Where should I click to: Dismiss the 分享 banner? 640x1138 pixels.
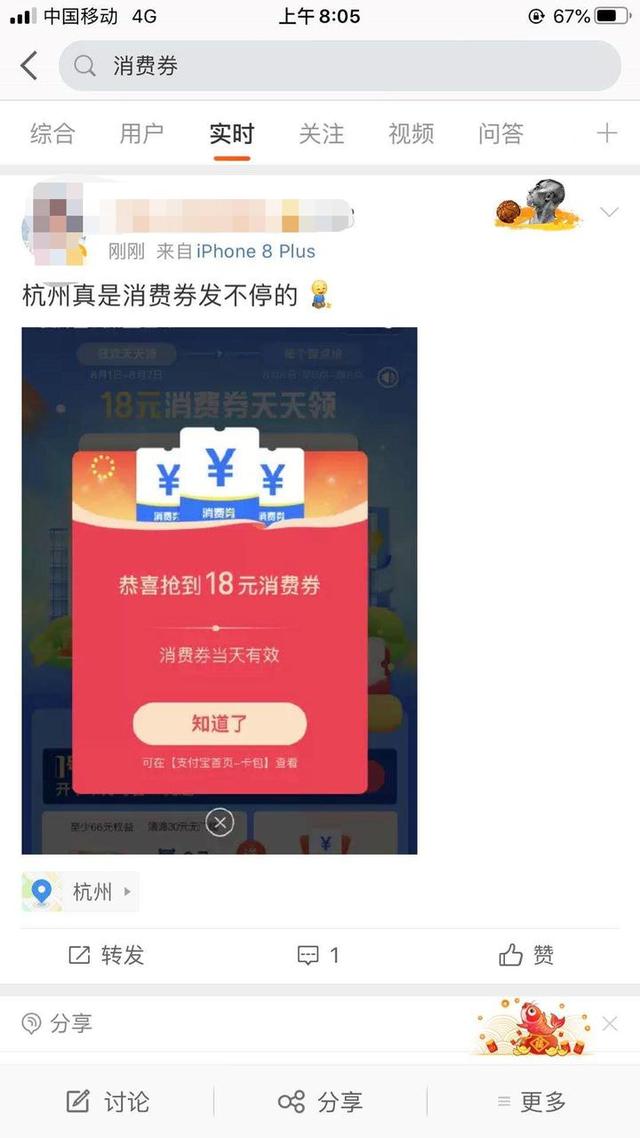click(x=610, y=1023)
